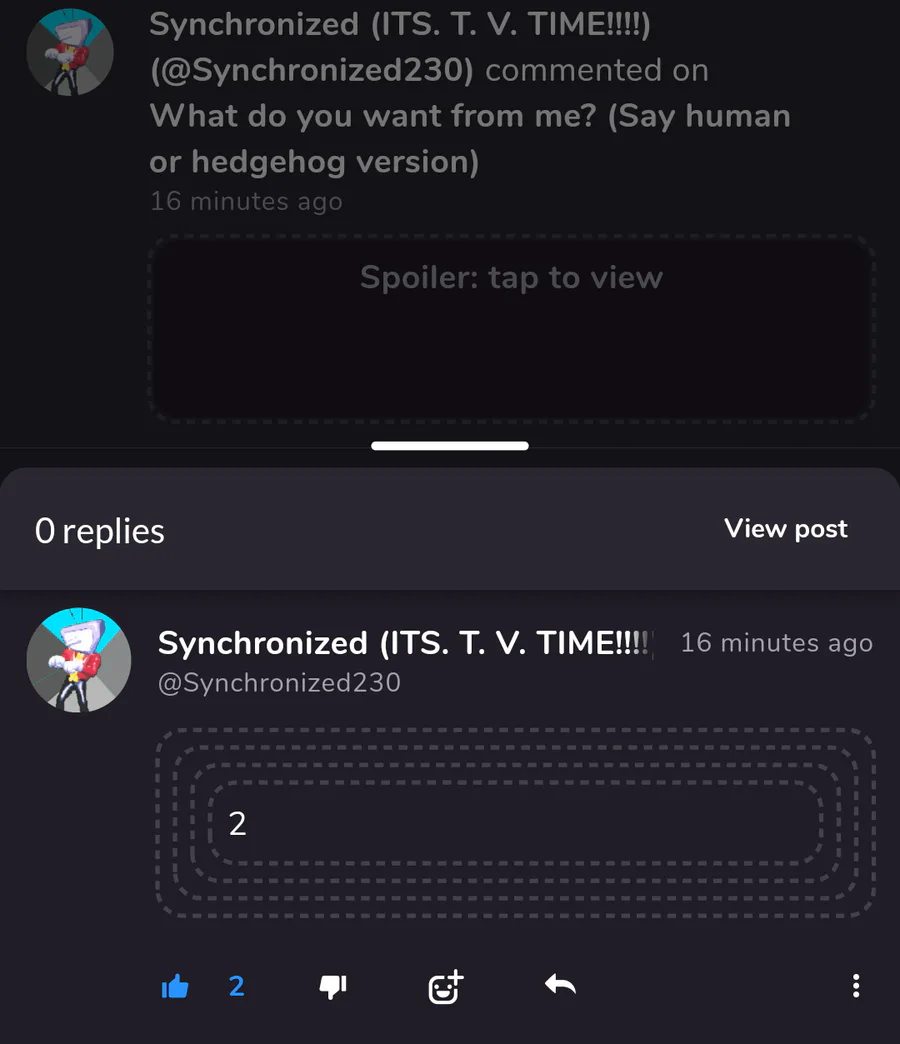Screen dimensions: 900x1044
Task: Dislike the comment with thumbs-down
Action: [332, 987]
